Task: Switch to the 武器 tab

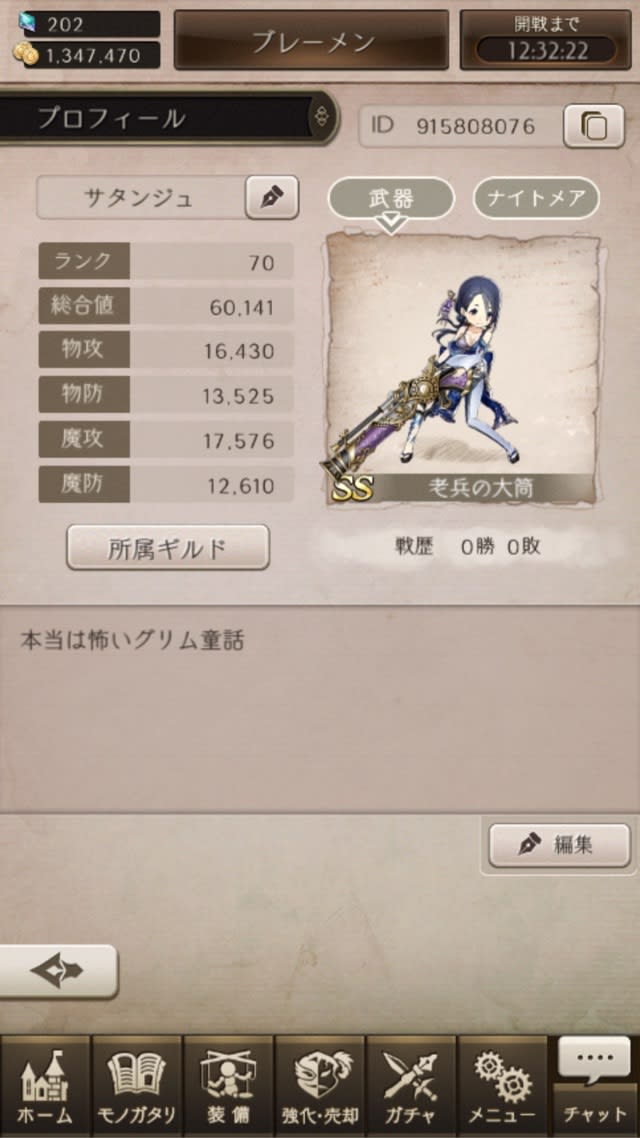Action: pos(390,198)
